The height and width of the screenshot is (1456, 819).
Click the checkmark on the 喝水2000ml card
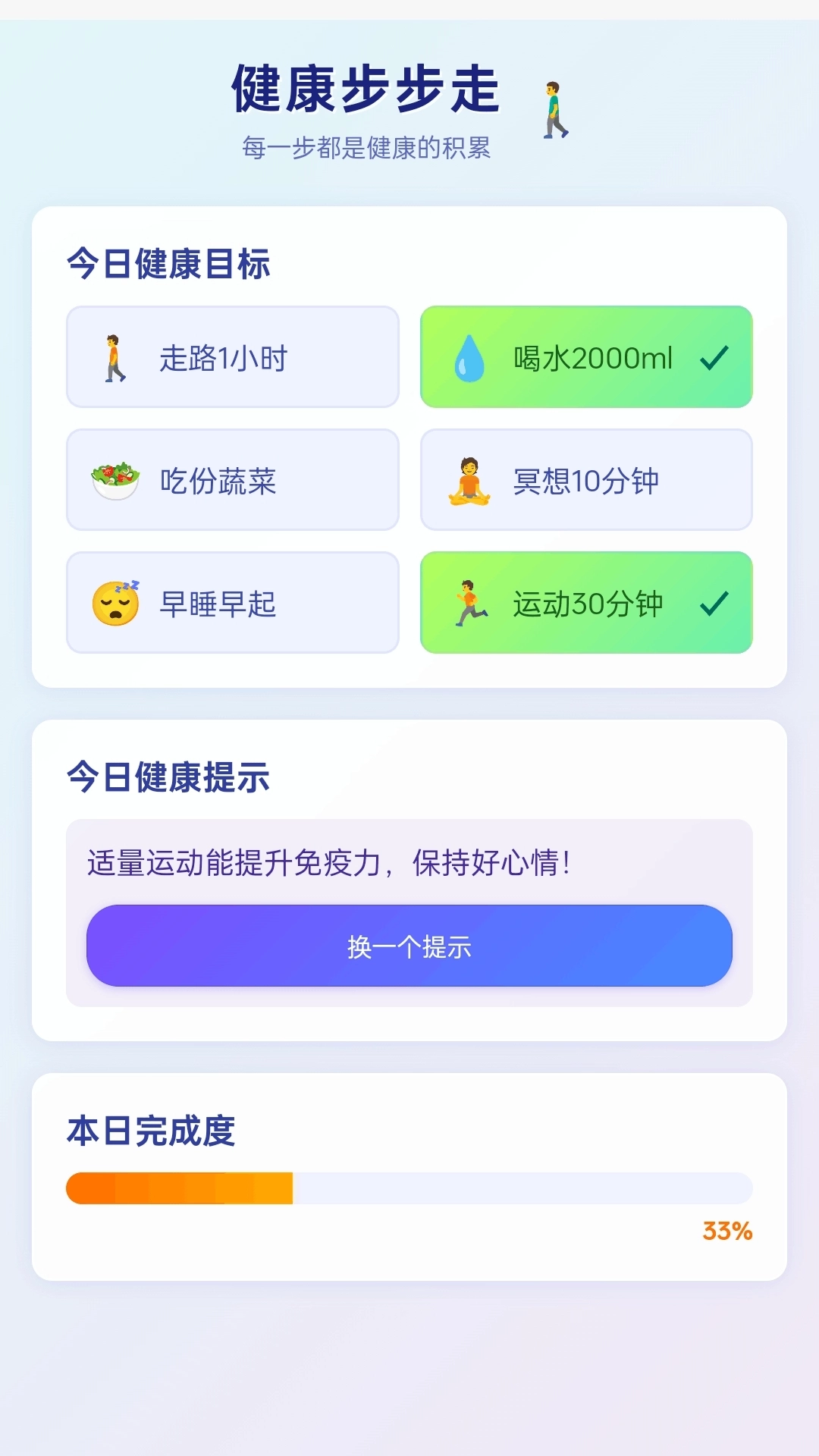pyautogui.click(x=714, y=356)
